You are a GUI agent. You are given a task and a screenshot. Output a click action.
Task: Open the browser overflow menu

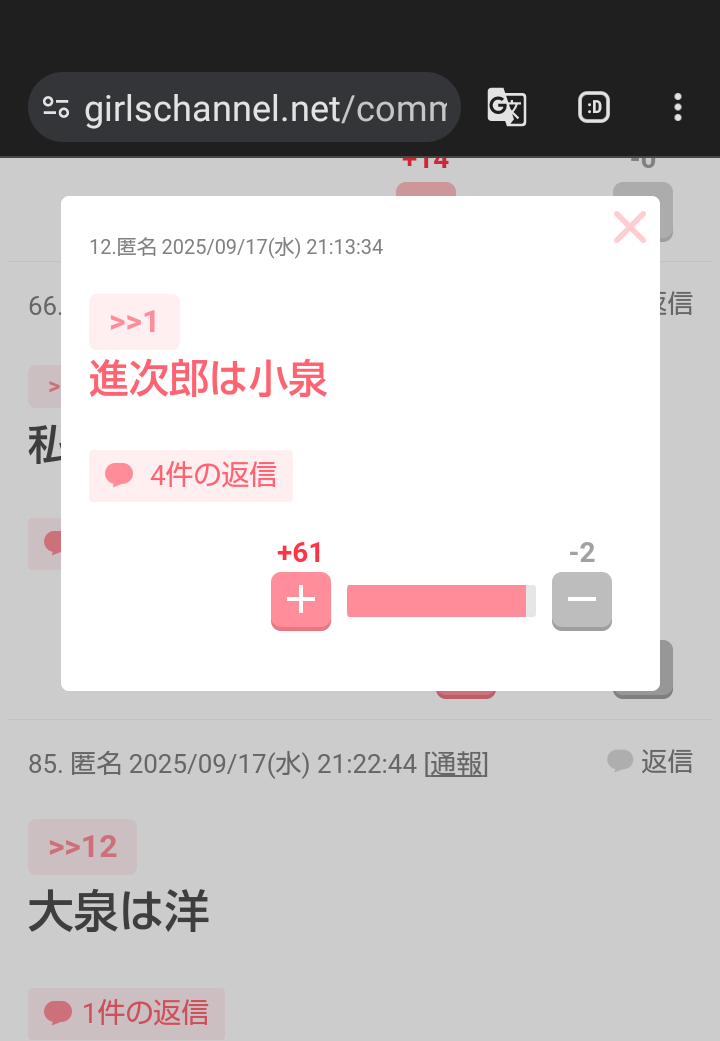click(678, 107)
